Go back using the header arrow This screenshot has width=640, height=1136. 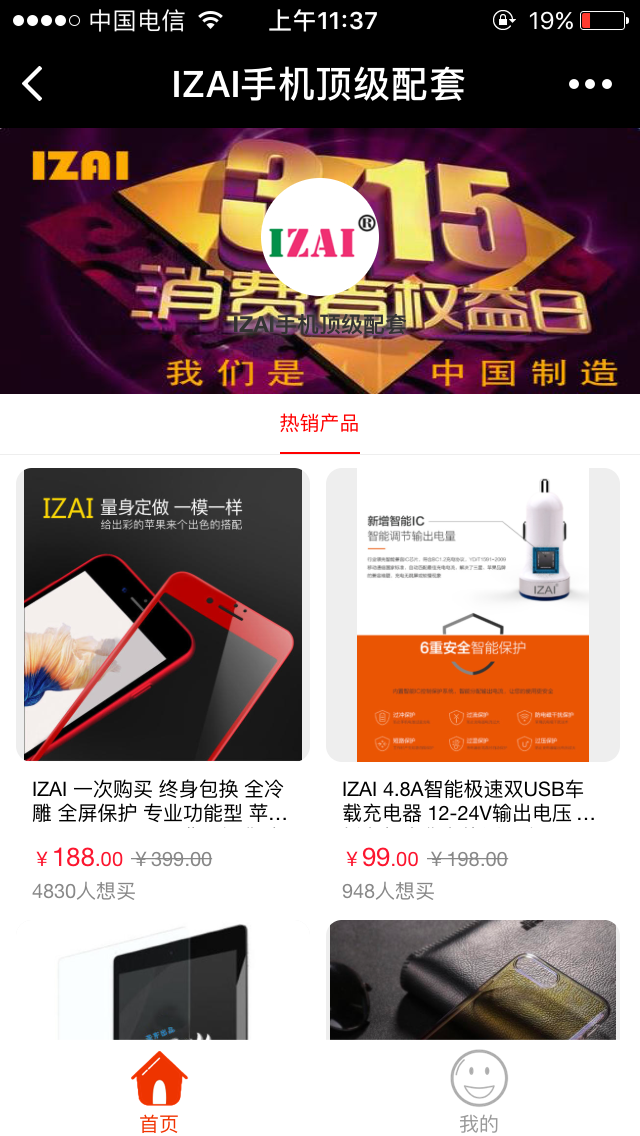[33, 84]
